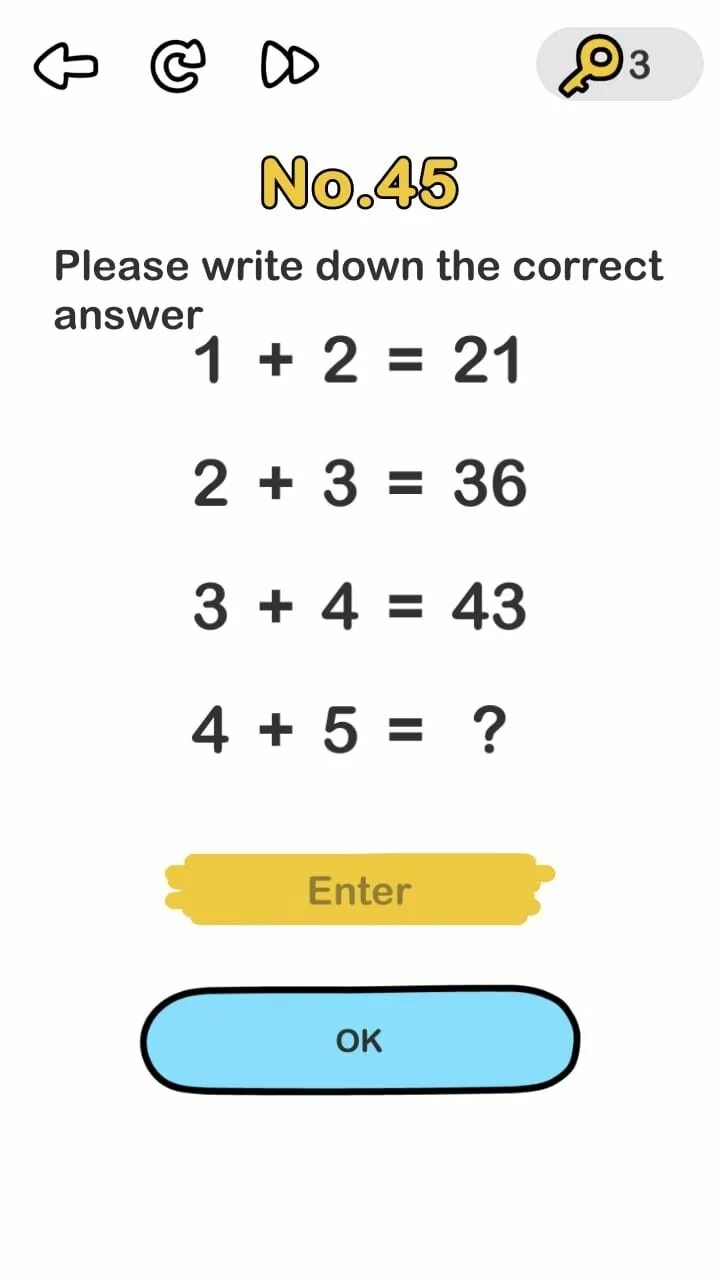
Task: Restart the level with the reload icon
Action: coord(177,66)
